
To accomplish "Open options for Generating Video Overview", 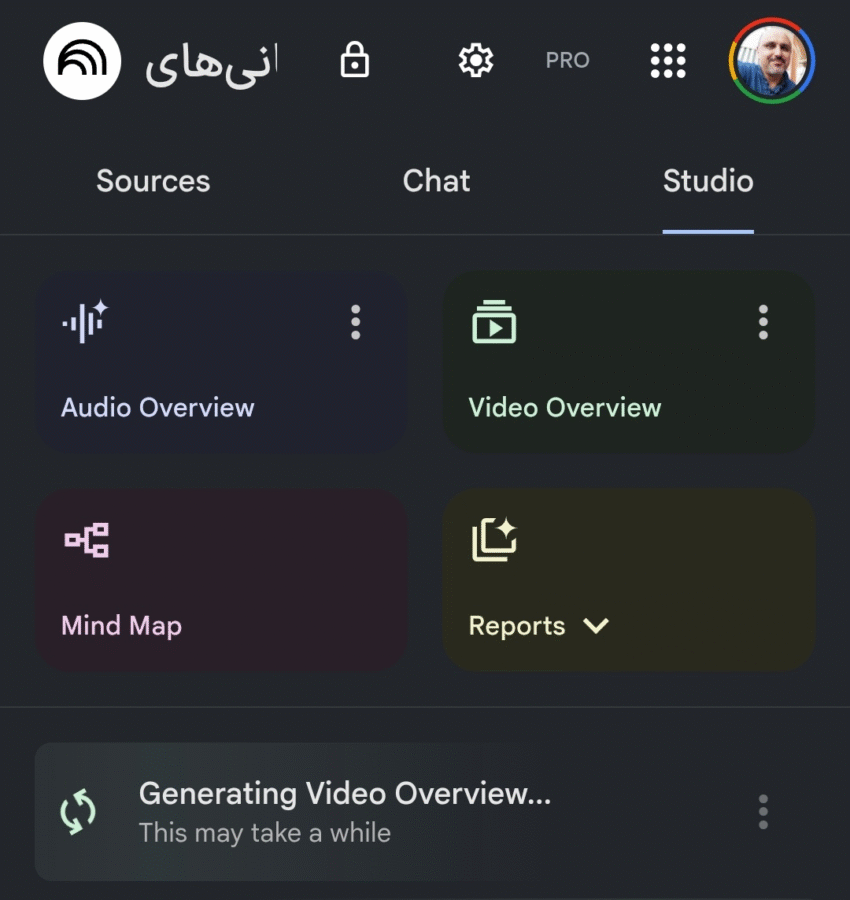I will (x=763, y=812).
